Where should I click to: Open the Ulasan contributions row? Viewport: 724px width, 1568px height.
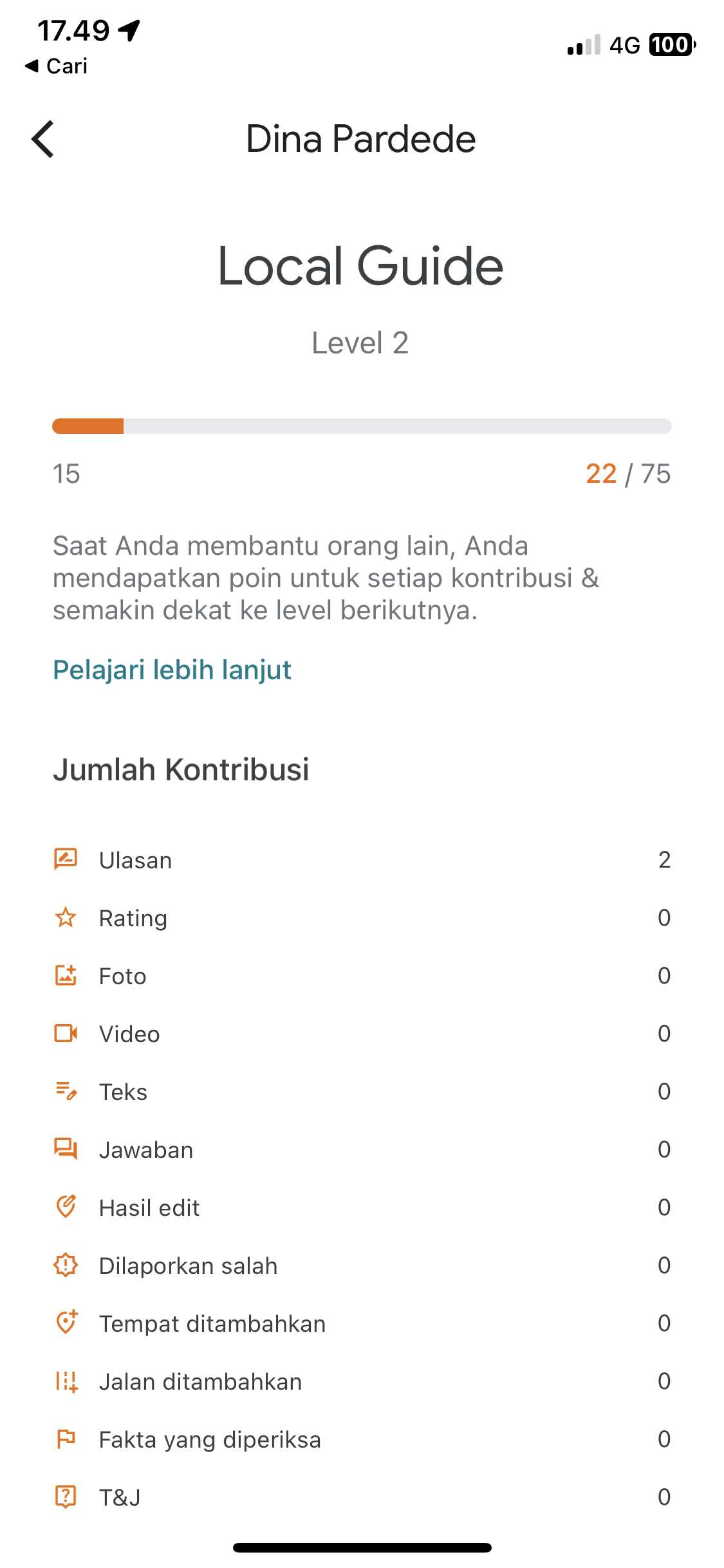point(362,860)
